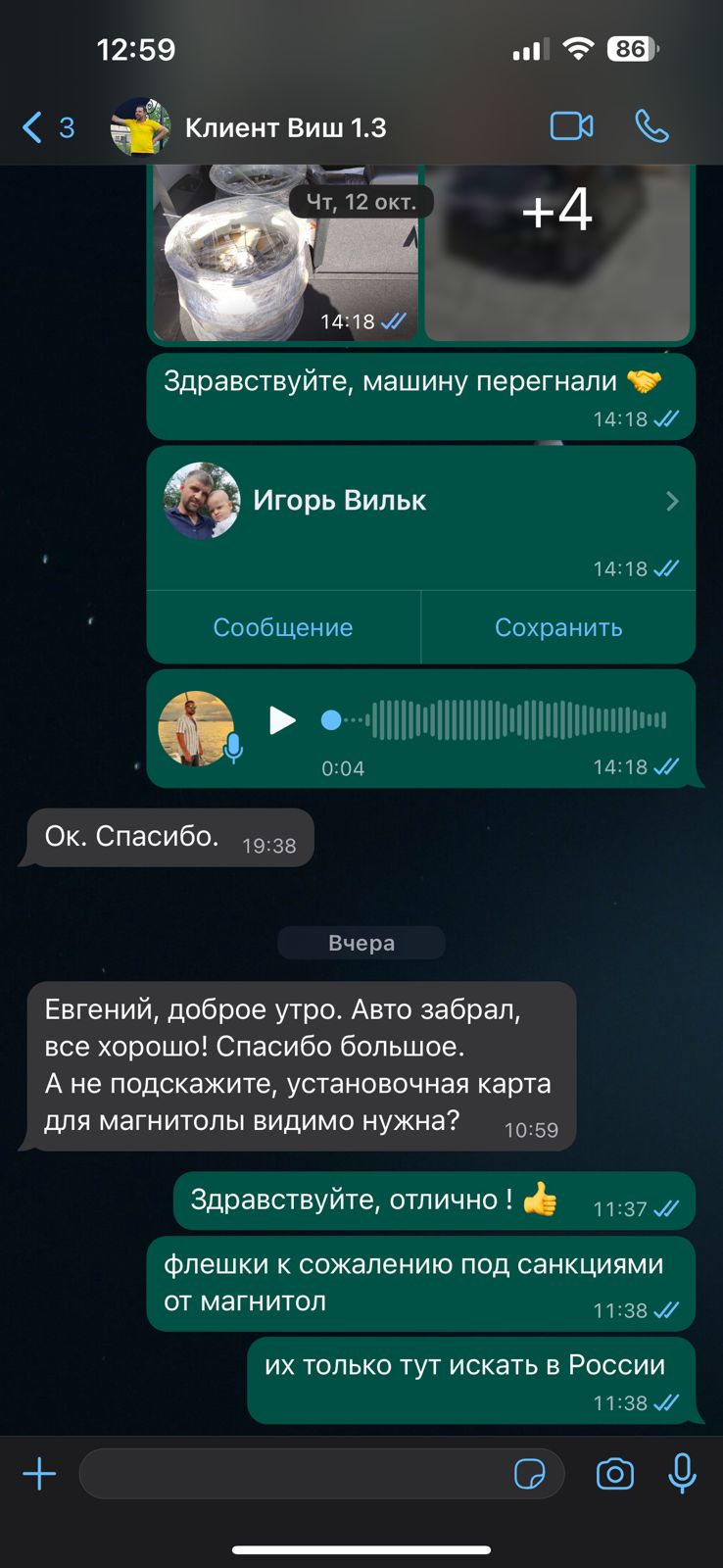Play the 0:04 voice message
Screen dimensions: 723x1568
pyautogui.click(x=282, y=720)
